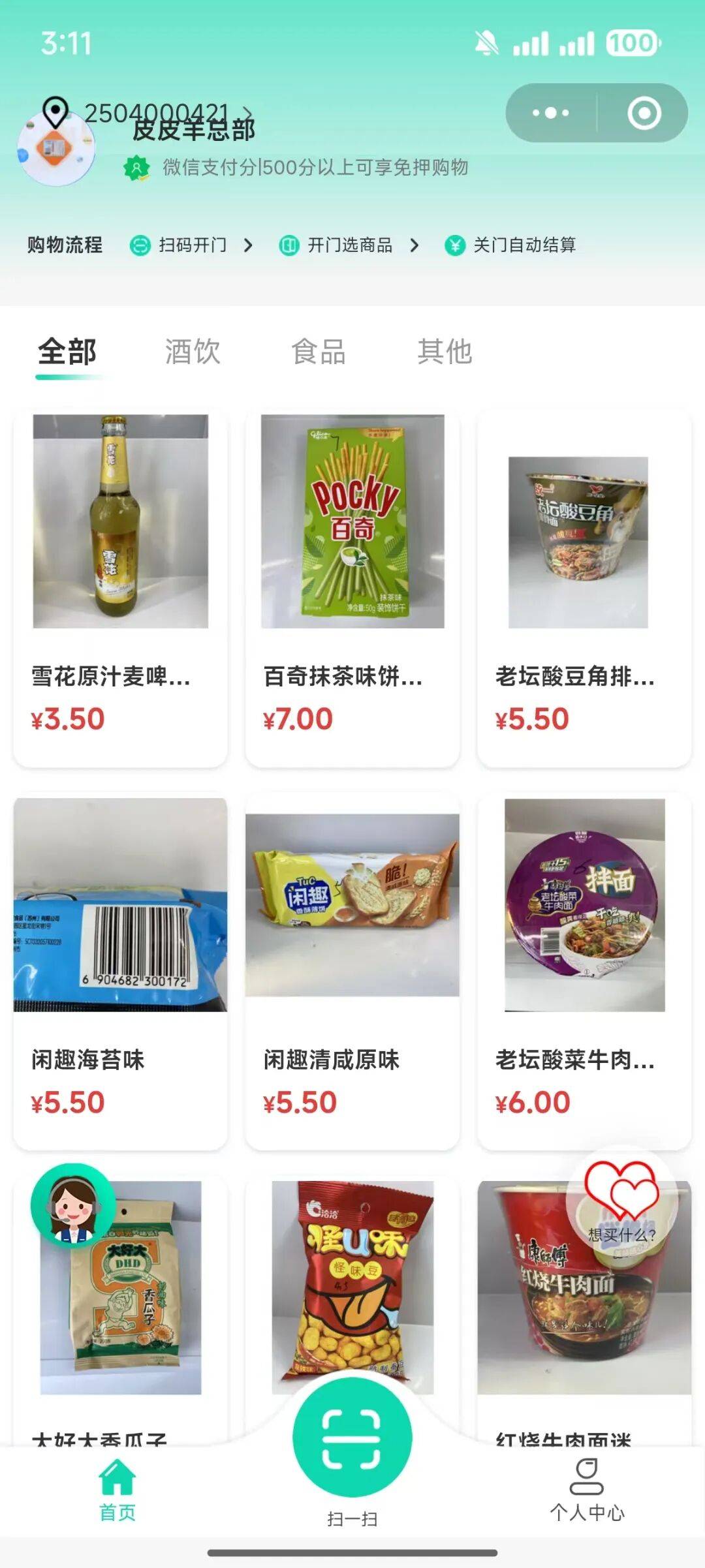
Task: Open the device location 2504000421
Action: [157, 113]
